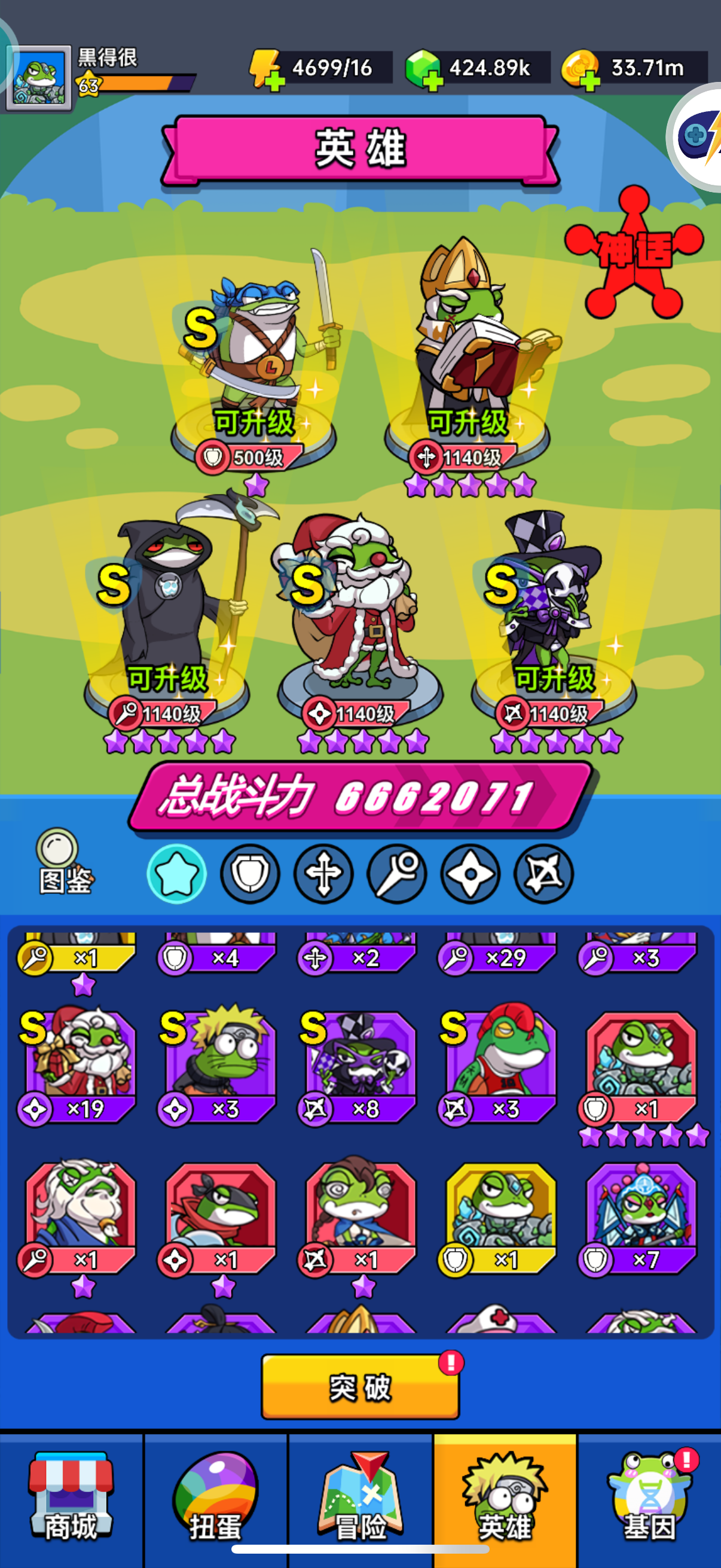This screenshot has height=1568, width=721.
Task: Filter heroes by bow archer class
Action: (x=543, y=874)
